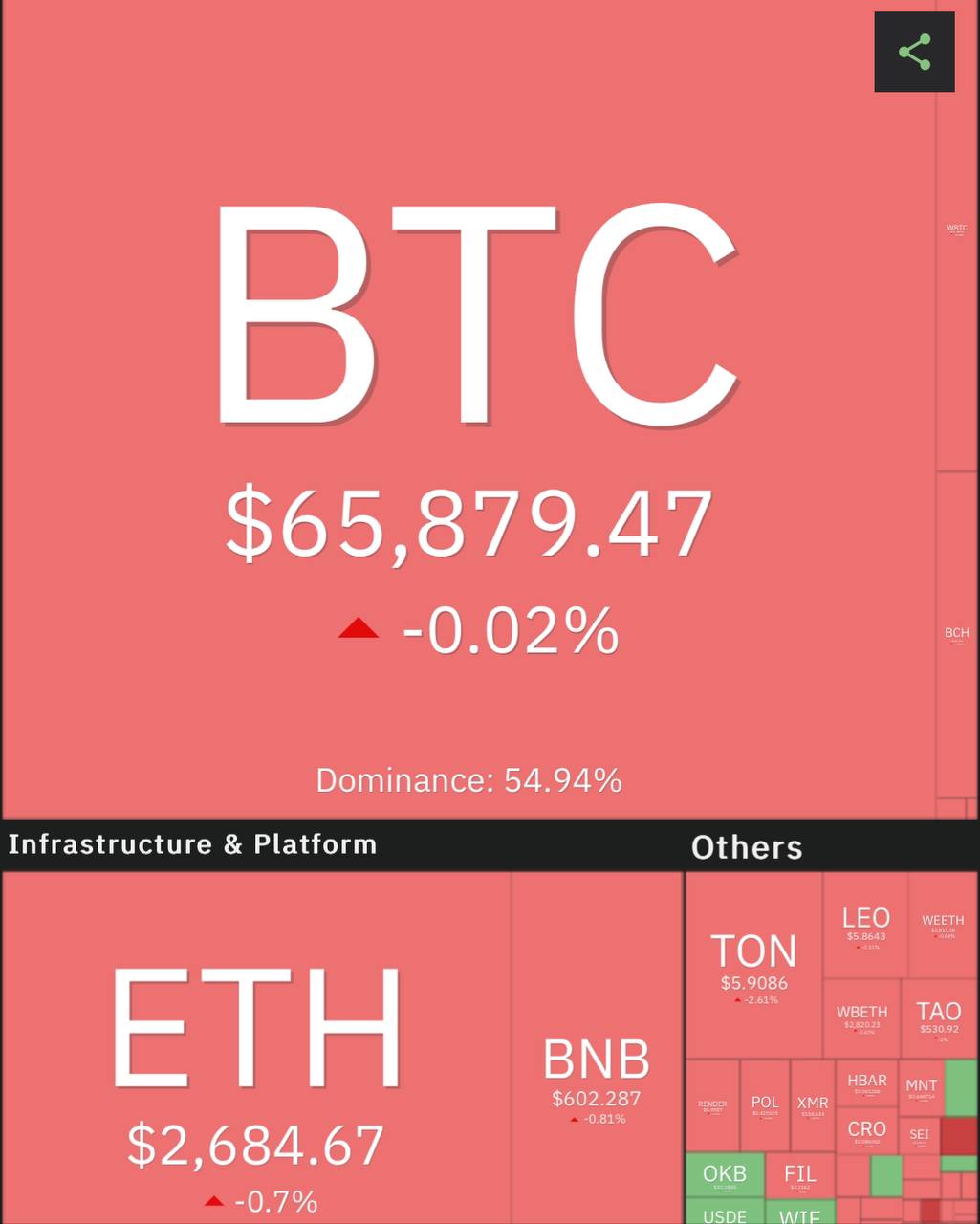Open the HBAR tile

pos(867,1084)
